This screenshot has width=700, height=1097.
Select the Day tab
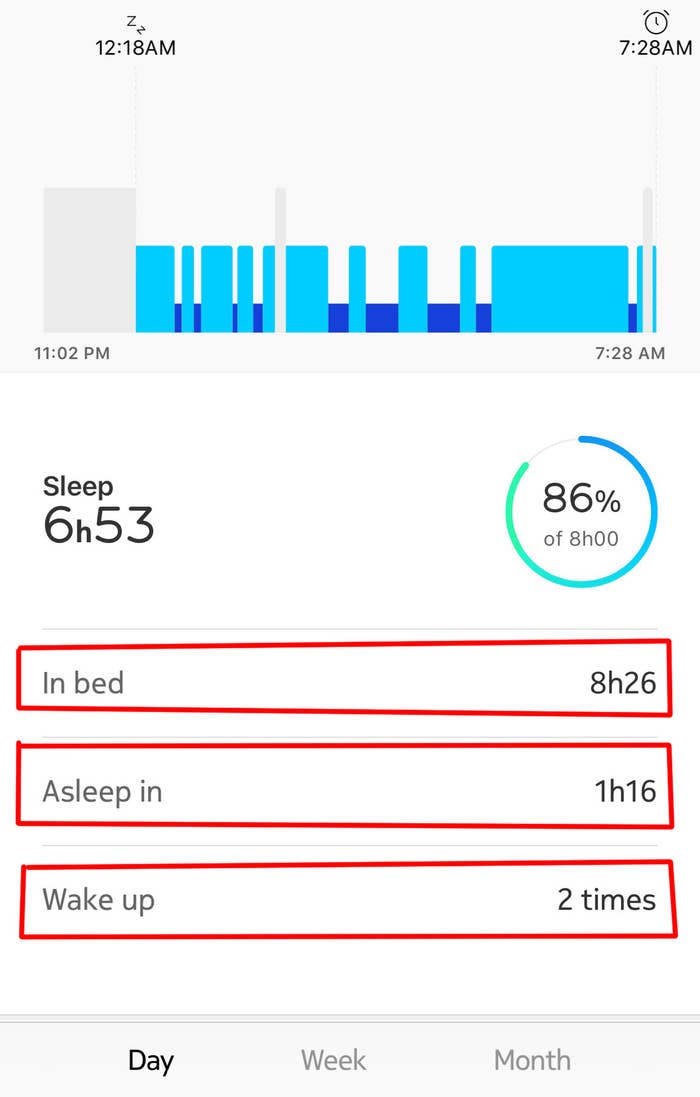point(151,1060)
